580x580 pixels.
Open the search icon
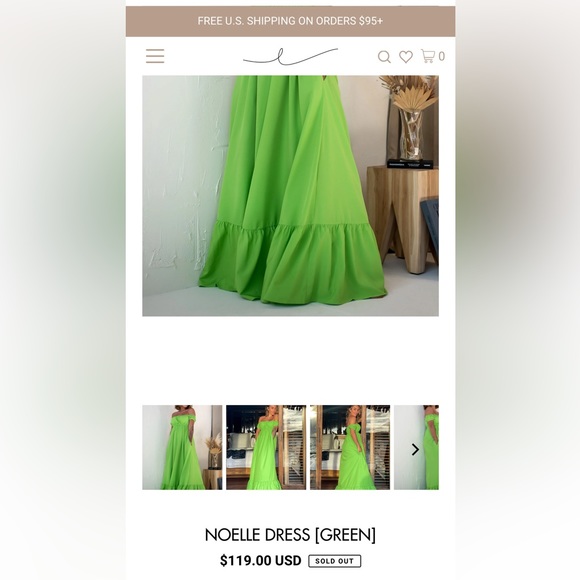click(384, 57)
